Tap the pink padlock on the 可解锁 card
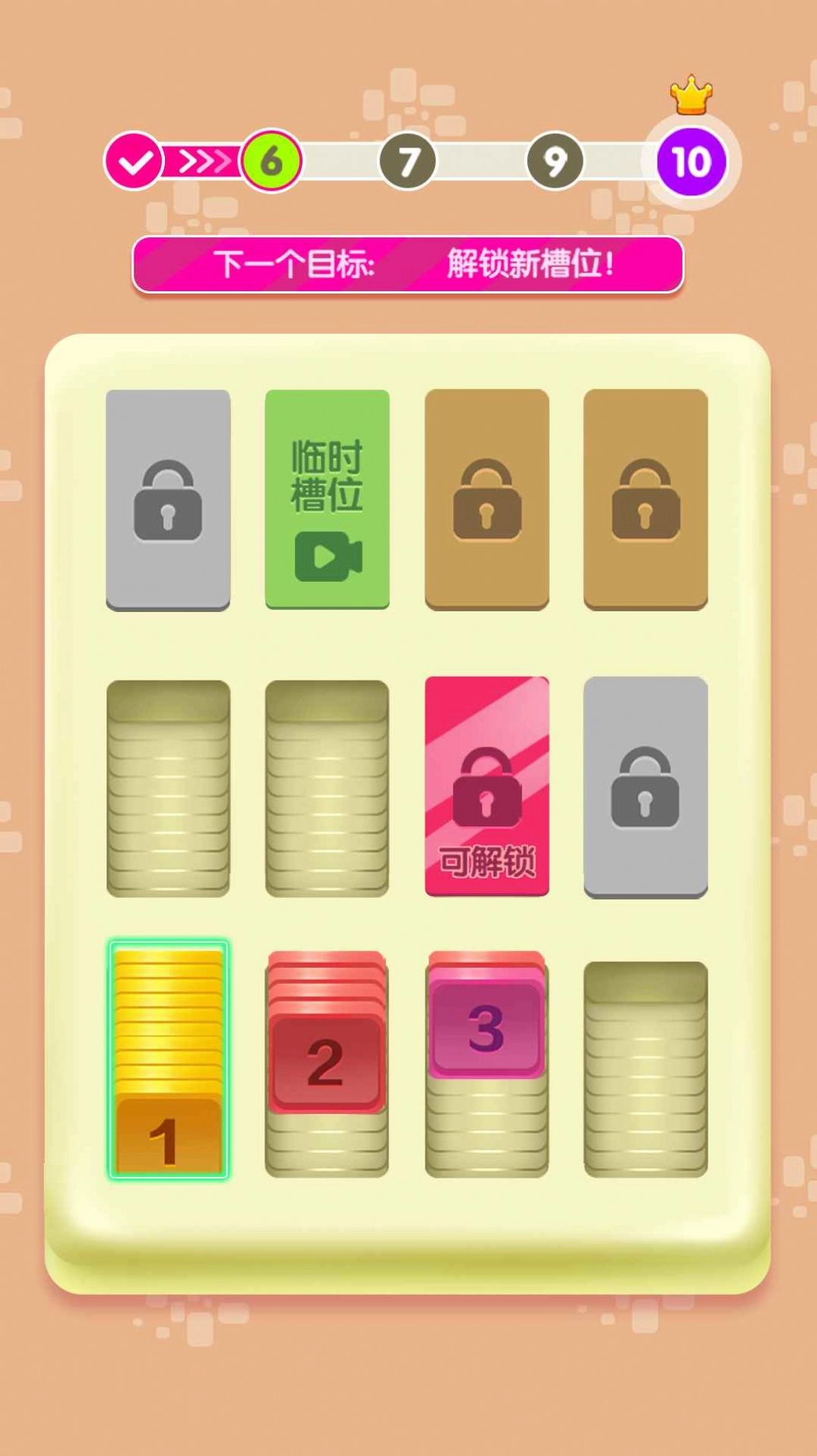This screenshot has width=817, height=1456. pyautogui.click(x=488, y=791)
